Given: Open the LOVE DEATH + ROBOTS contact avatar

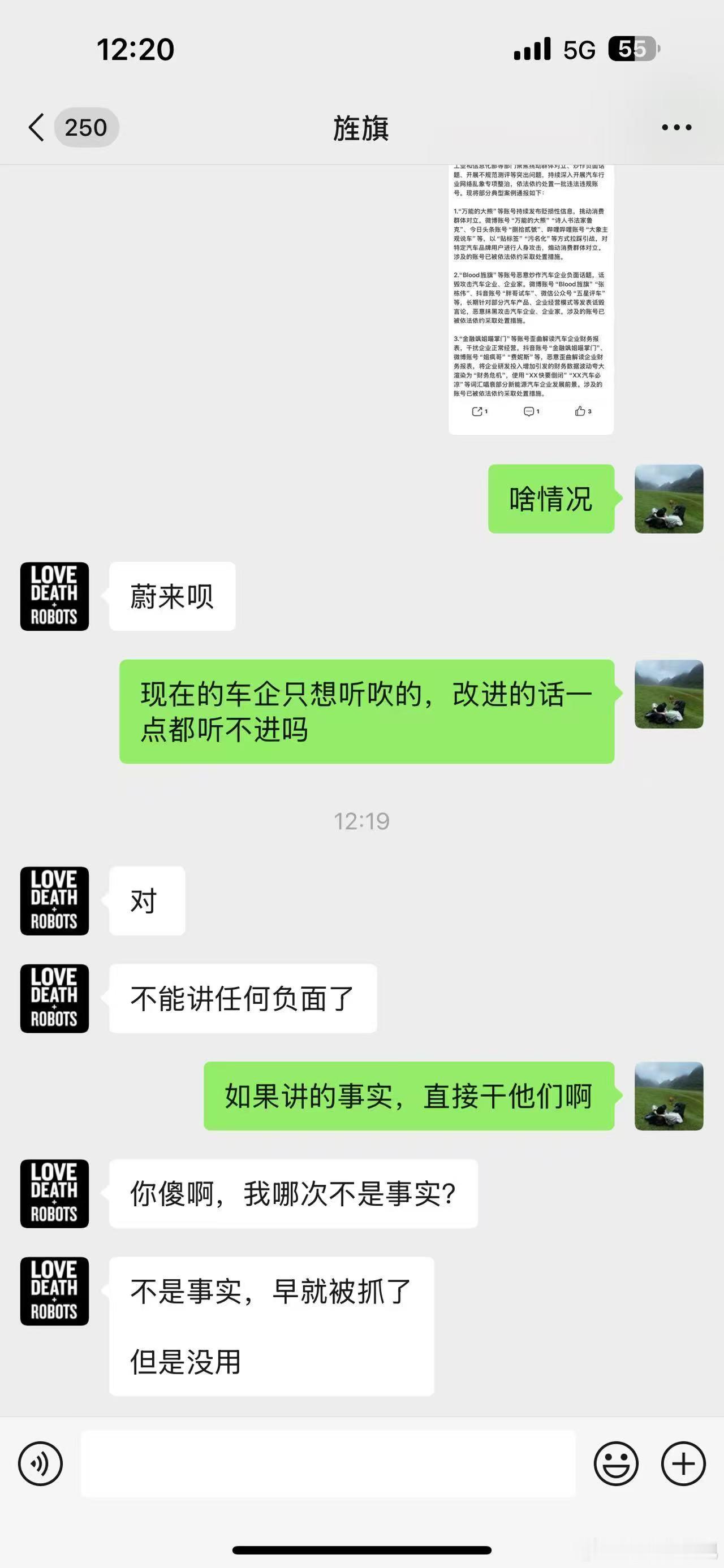Looking at the screenshot, I should pyautogui.click(x=54, y=595).
